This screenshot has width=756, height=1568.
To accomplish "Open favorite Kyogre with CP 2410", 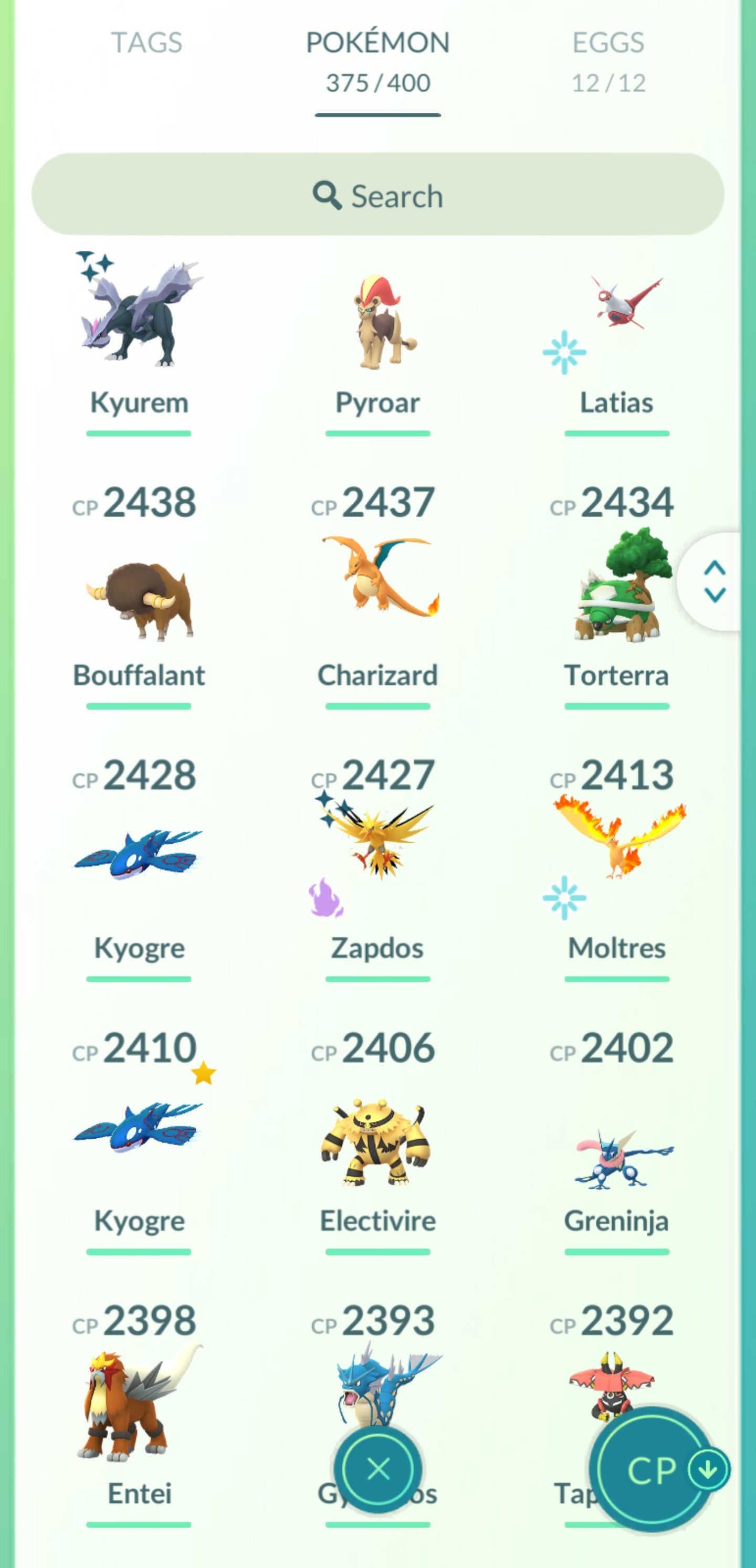I will pyautogui.click(x=139, y=1129).
